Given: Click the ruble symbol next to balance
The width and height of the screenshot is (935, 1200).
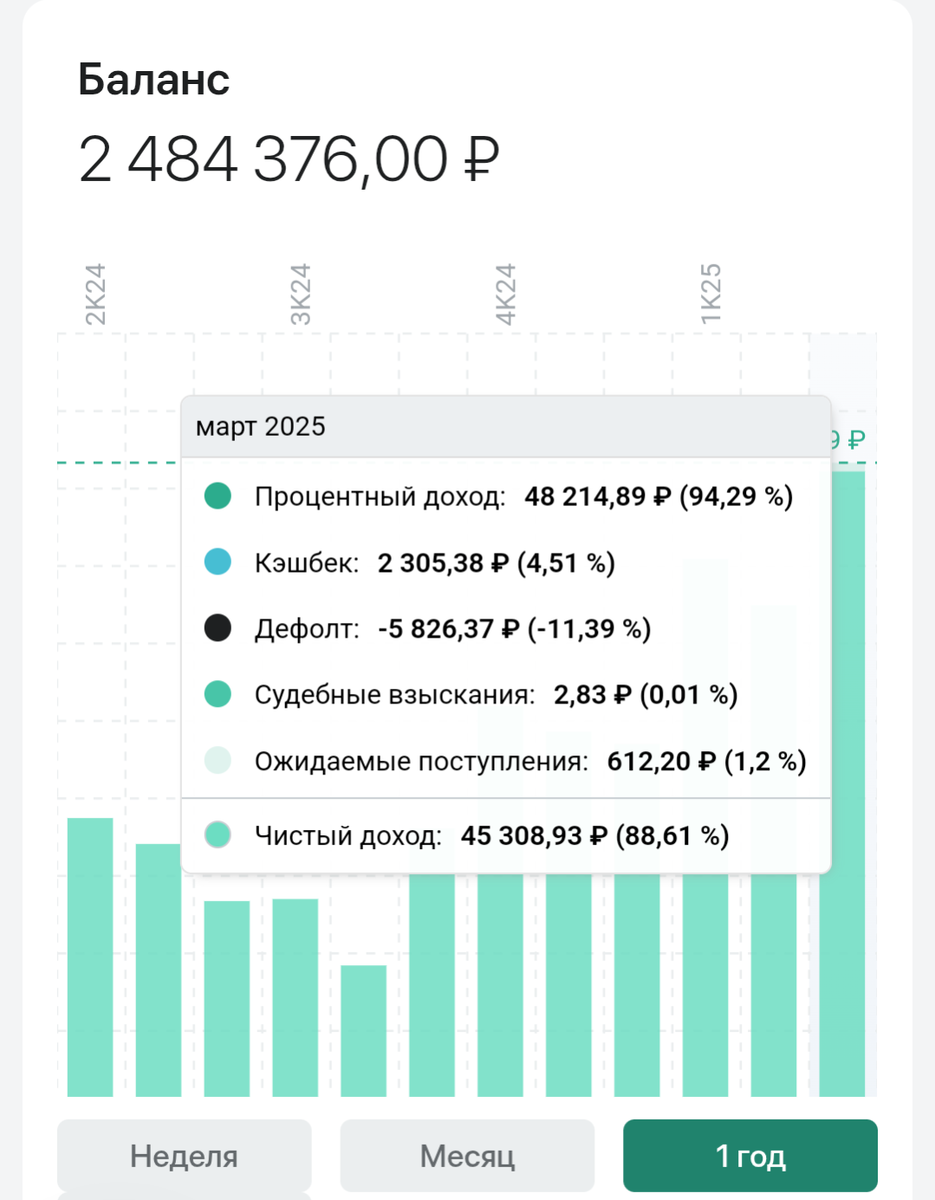Looking at the screenshot, I should (x=482, y=158).
